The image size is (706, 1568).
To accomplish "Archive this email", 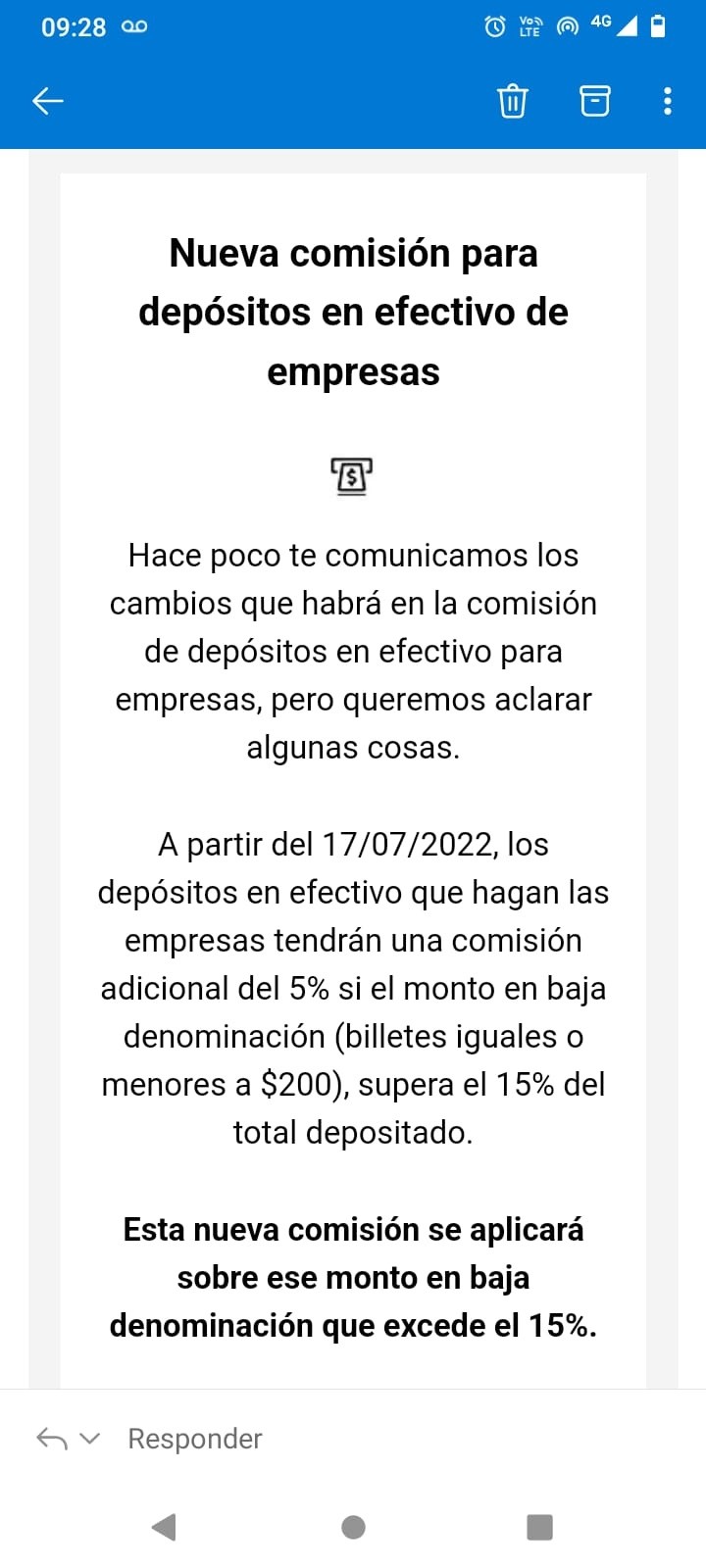I will (x=594, y=101).
